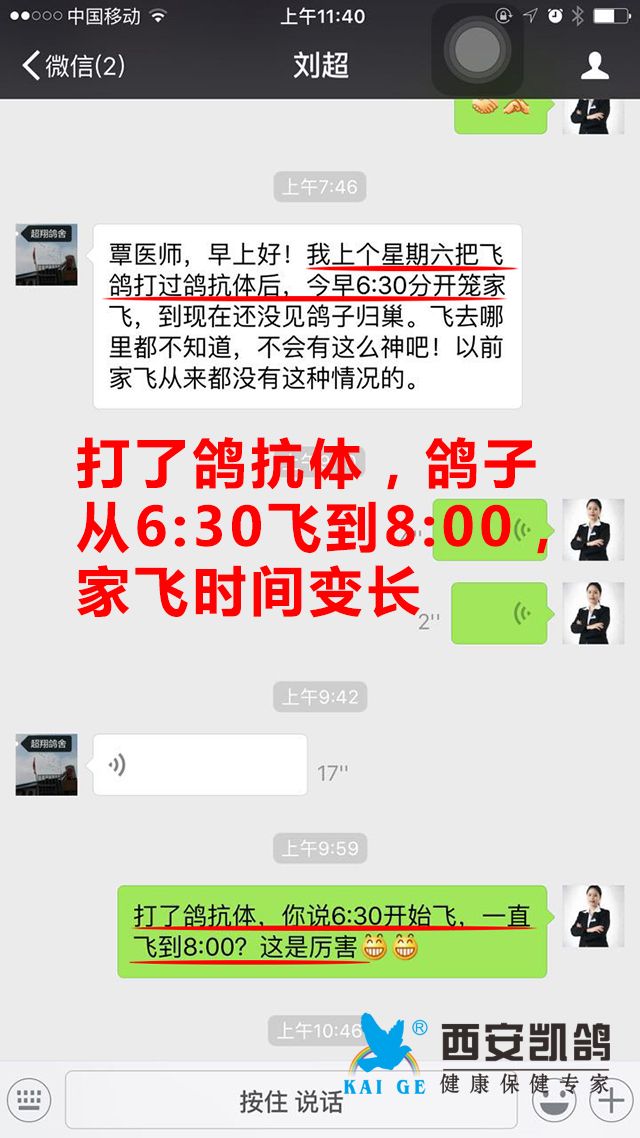Open the emoji sticker panel

click(x=553, y=1100)
